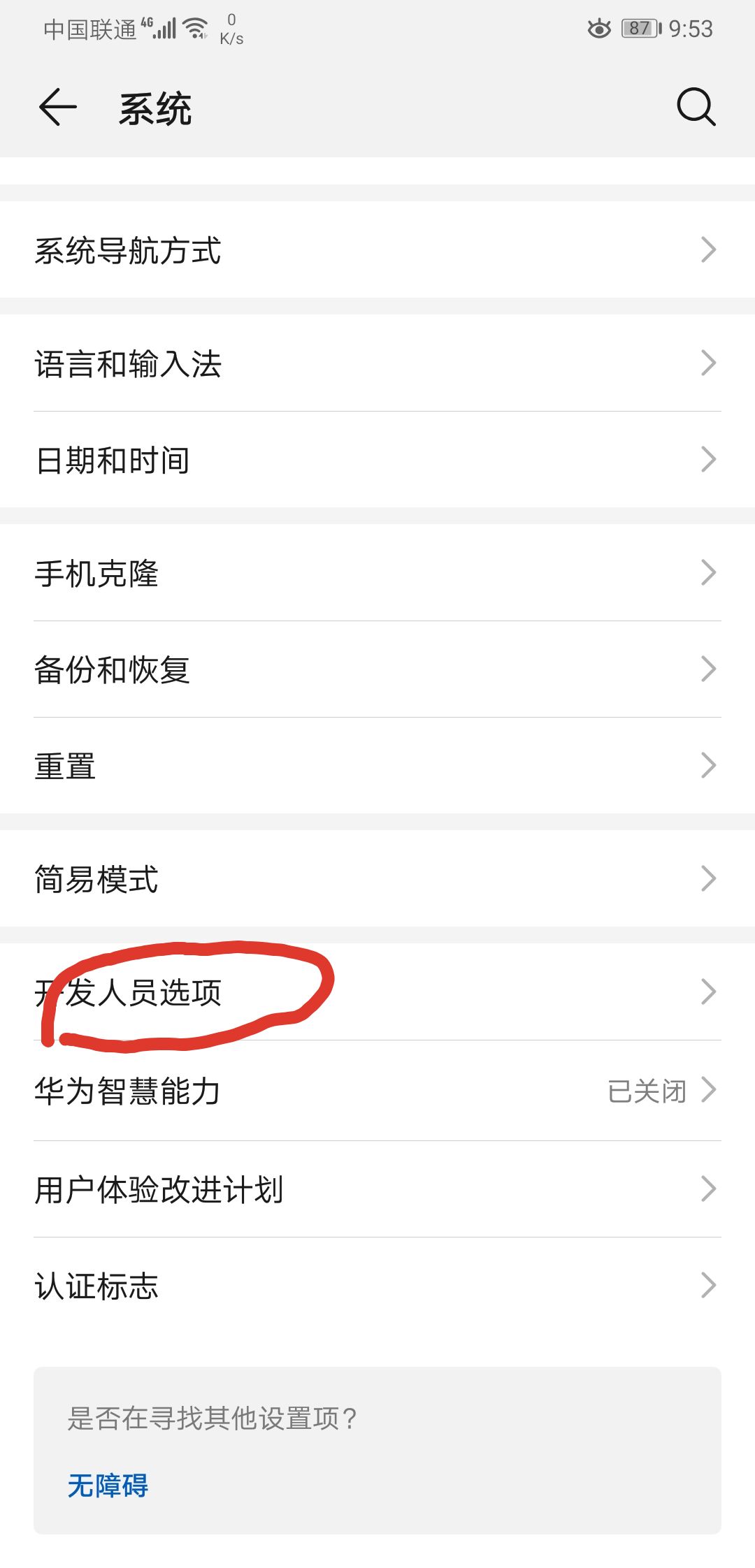Follow the 无障碍 link
This screenshot has width=755, height=1568.
(108, 1486)
